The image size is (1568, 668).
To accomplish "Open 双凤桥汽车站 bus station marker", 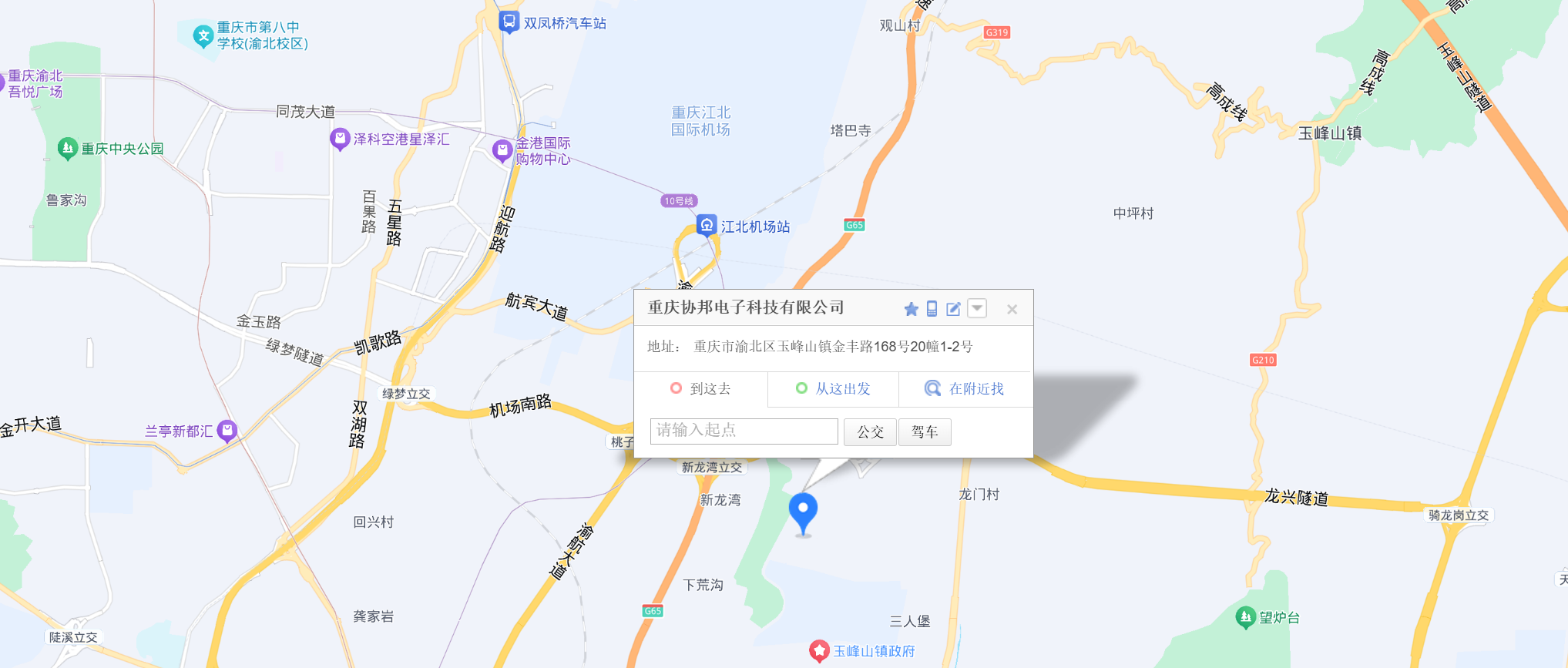I will click(x=509, y=22).
